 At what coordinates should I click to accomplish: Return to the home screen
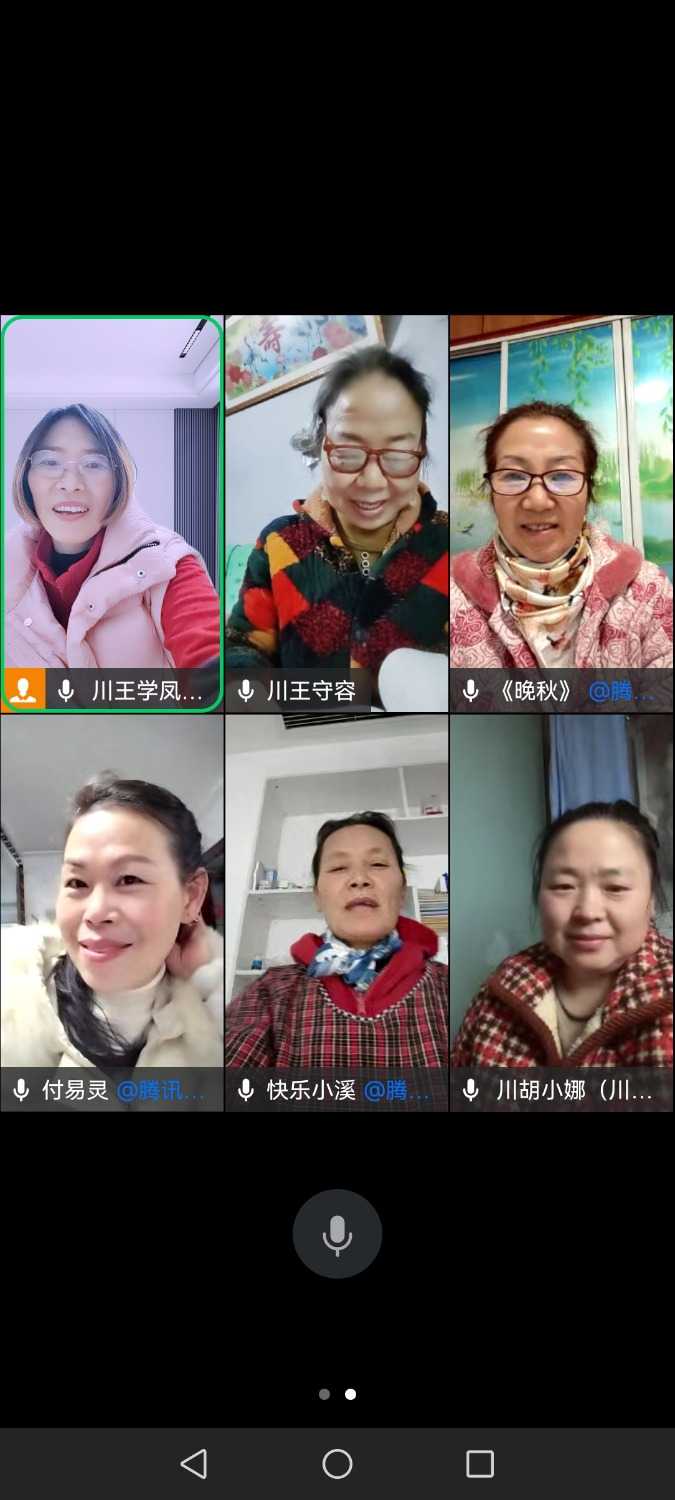click(337, 1464)
